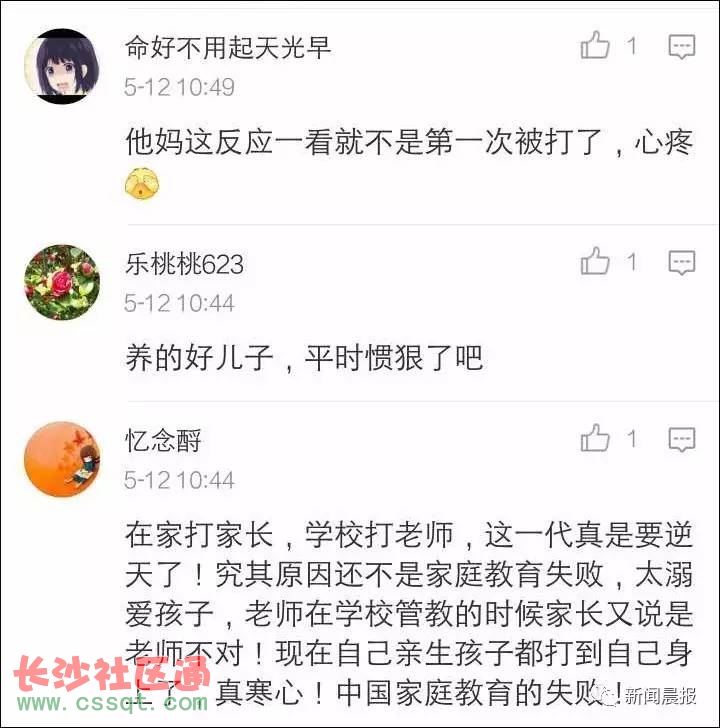
Task: Like 乐桃桃623's comment
Action: pos(596,262)
